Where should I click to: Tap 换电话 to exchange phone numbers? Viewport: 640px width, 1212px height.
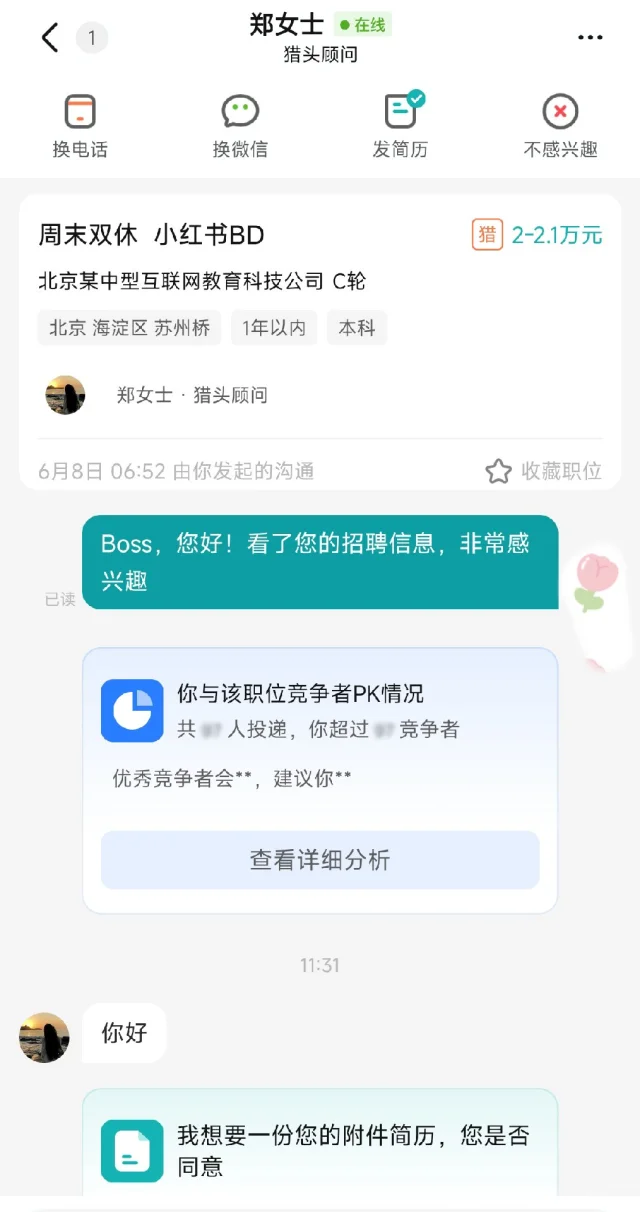(x=80, y=128)
